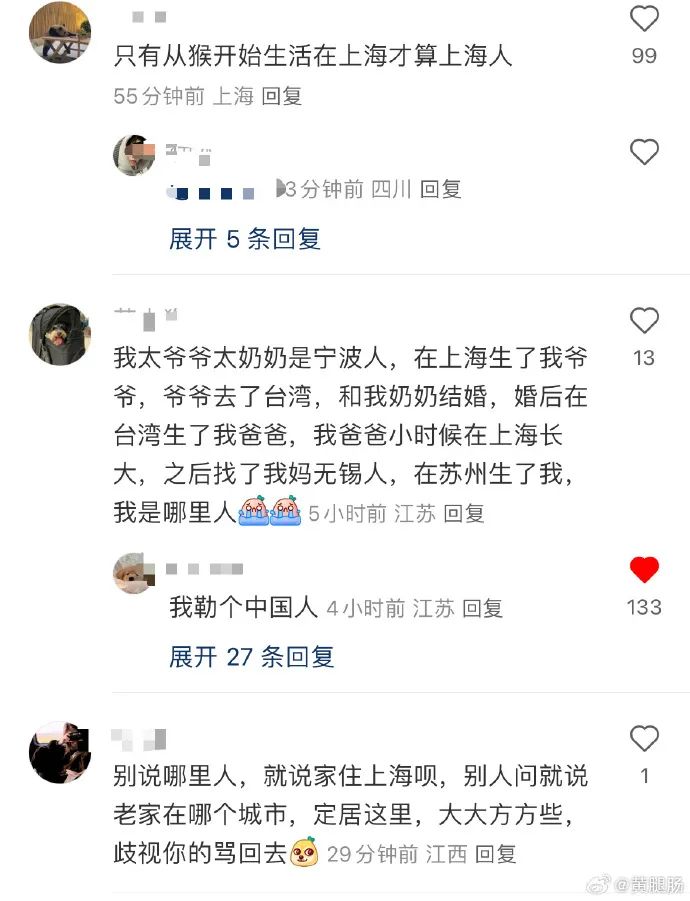Like the reply from 四川
The height and width of the screenshot is (901, 690).
[x=644, y=152]
